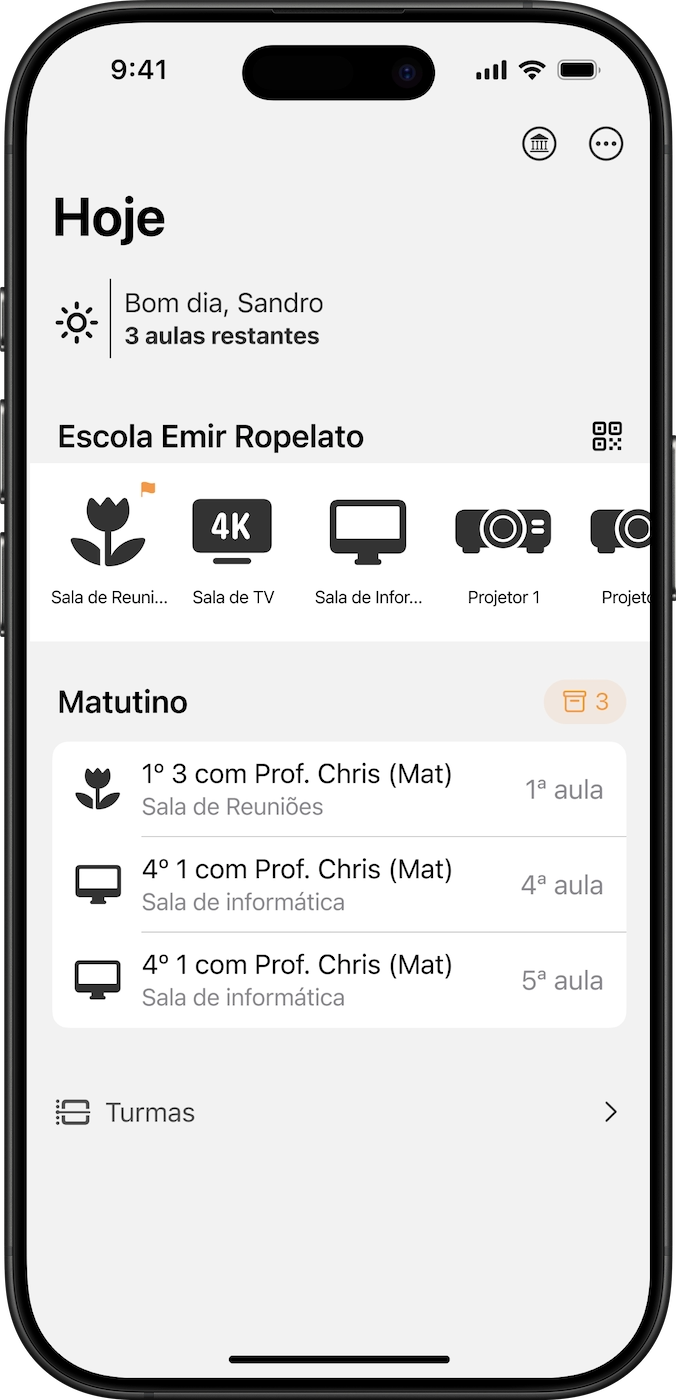Open the 5ª aula reservation row
This screenshot has height=1400, width=676.
[x=339, y=980]
